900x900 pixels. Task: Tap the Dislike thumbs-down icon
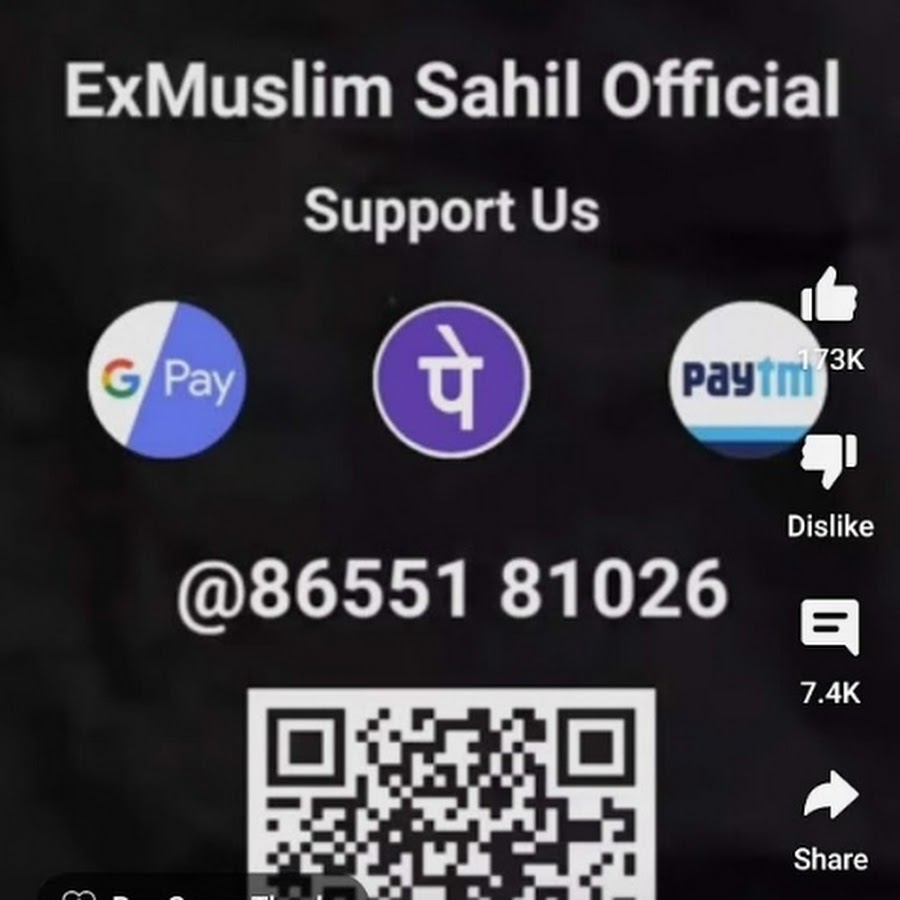(829, 462)
